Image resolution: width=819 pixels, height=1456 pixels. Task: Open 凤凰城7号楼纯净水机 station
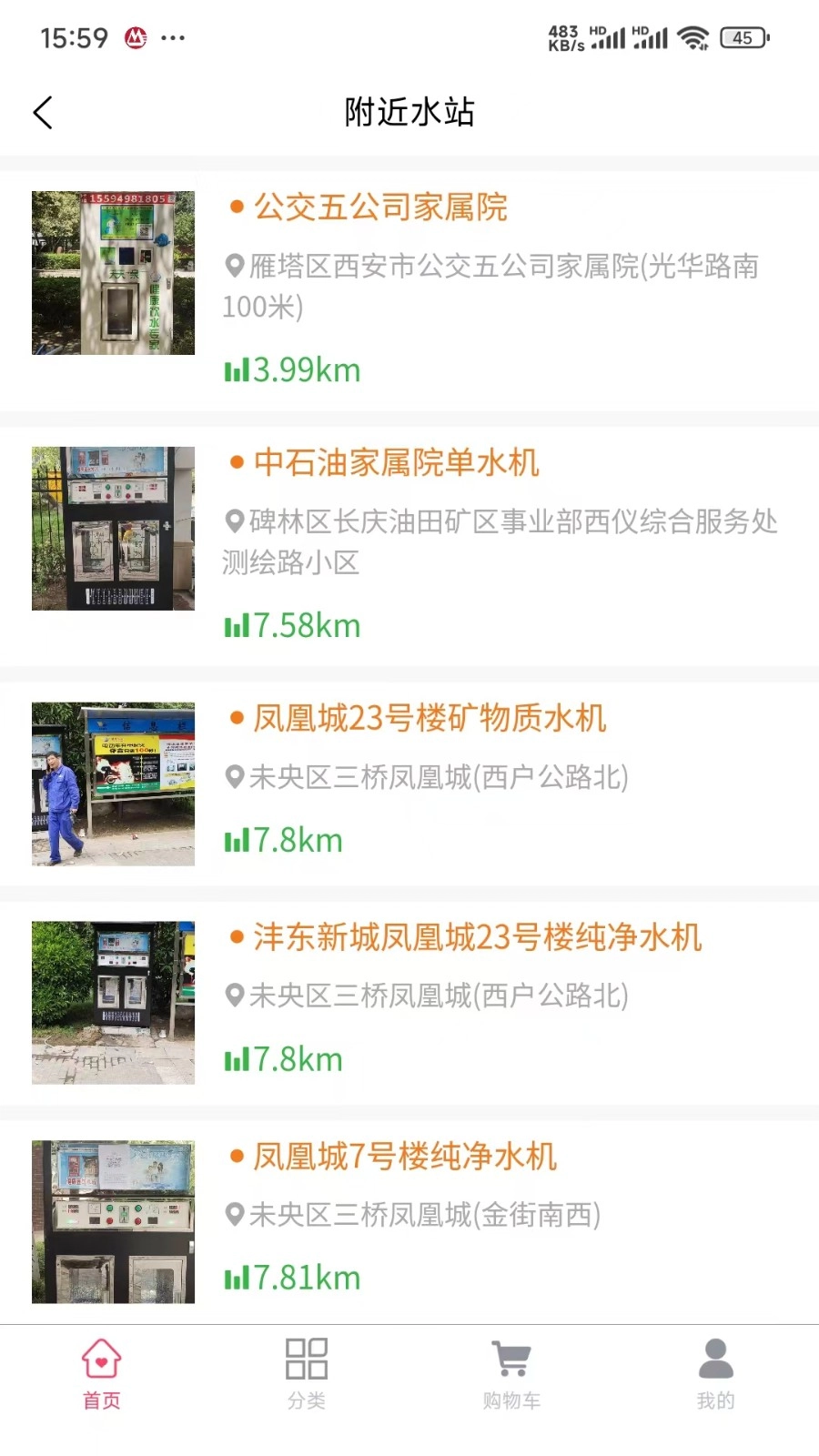(404, 1157)
